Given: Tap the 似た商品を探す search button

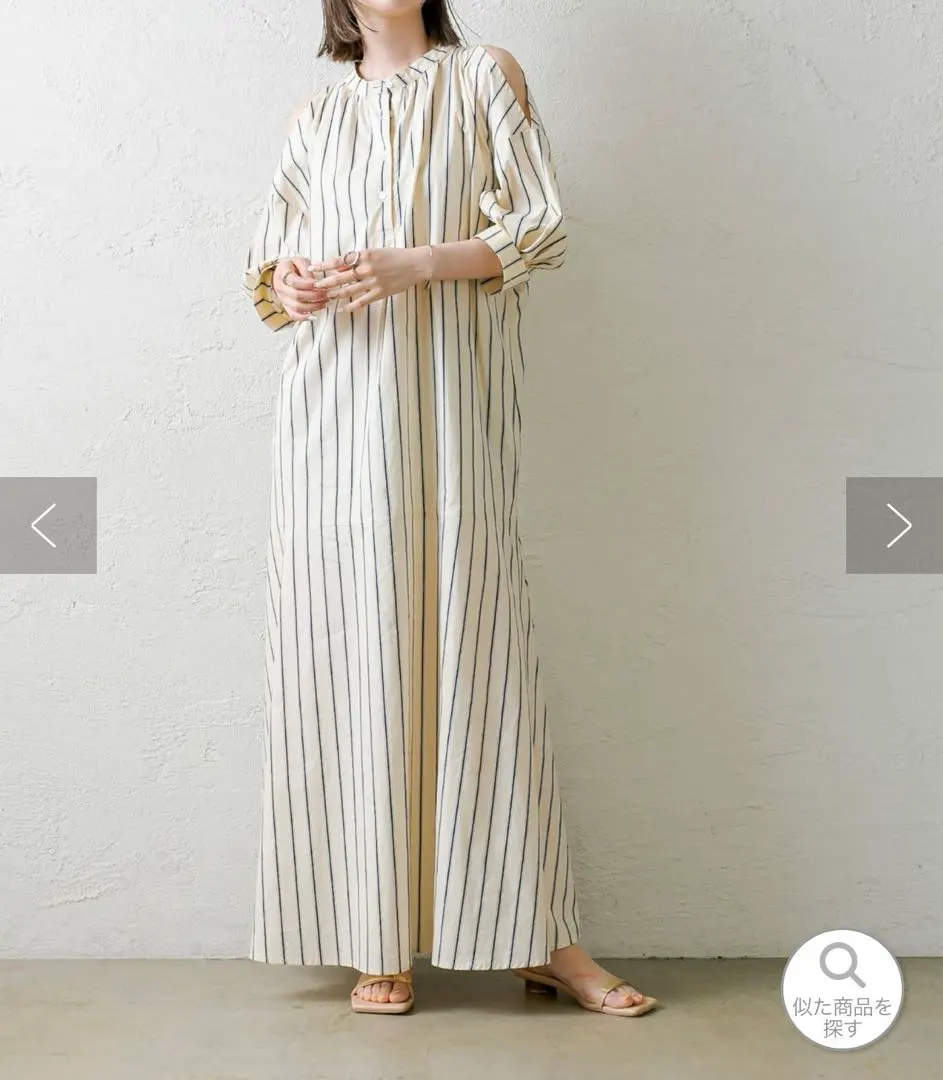Looking at the screenshot, I should [x=842, y=989].
